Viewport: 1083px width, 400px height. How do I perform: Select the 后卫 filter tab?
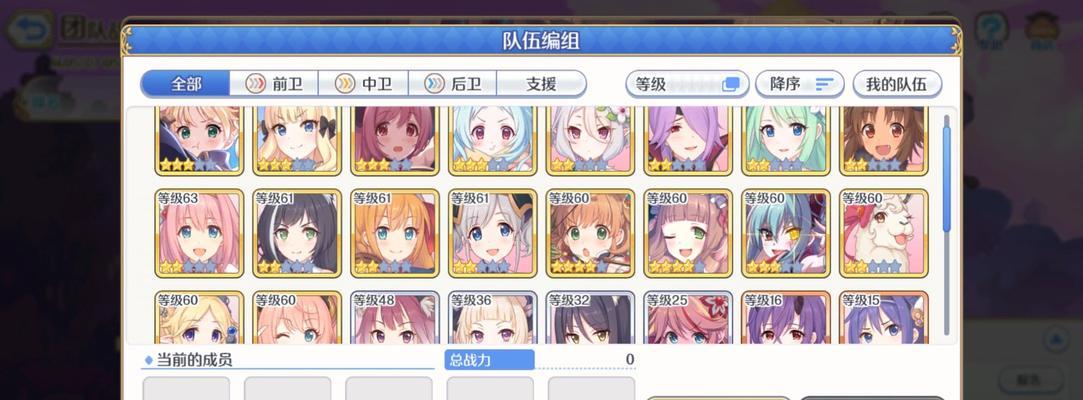453,84
